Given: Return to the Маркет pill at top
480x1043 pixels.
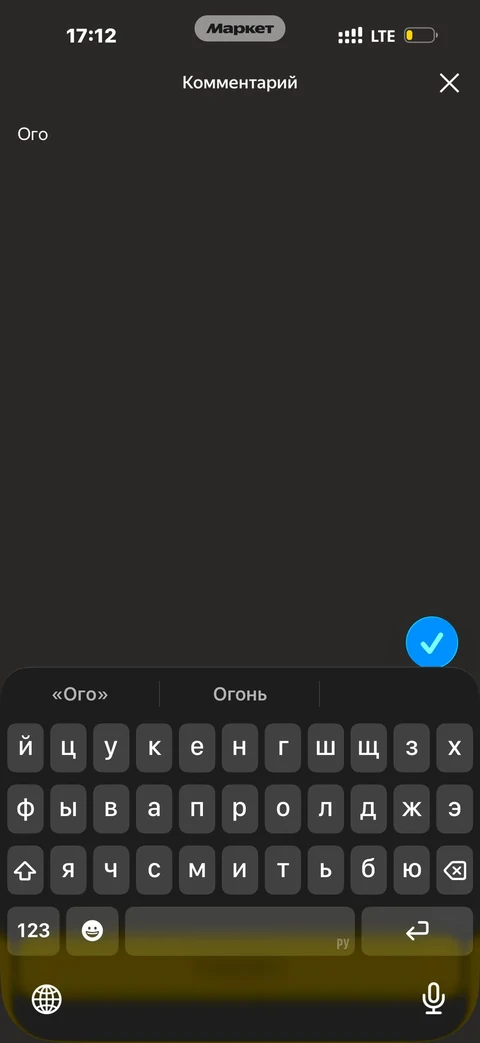Looking at the screenshot, I should click(x=240, y=29).
